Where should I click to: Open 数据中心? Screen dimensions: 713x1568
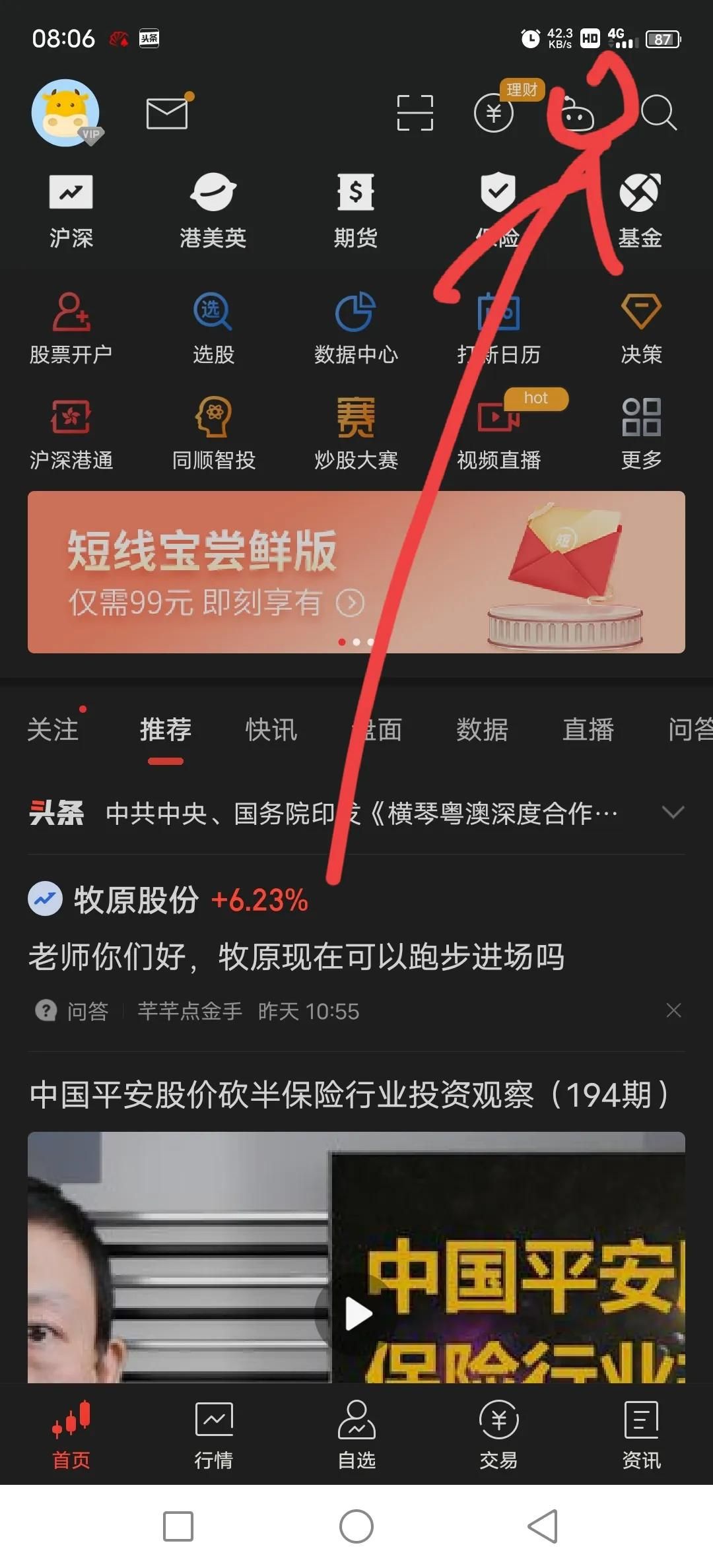[x=356, y=328]
